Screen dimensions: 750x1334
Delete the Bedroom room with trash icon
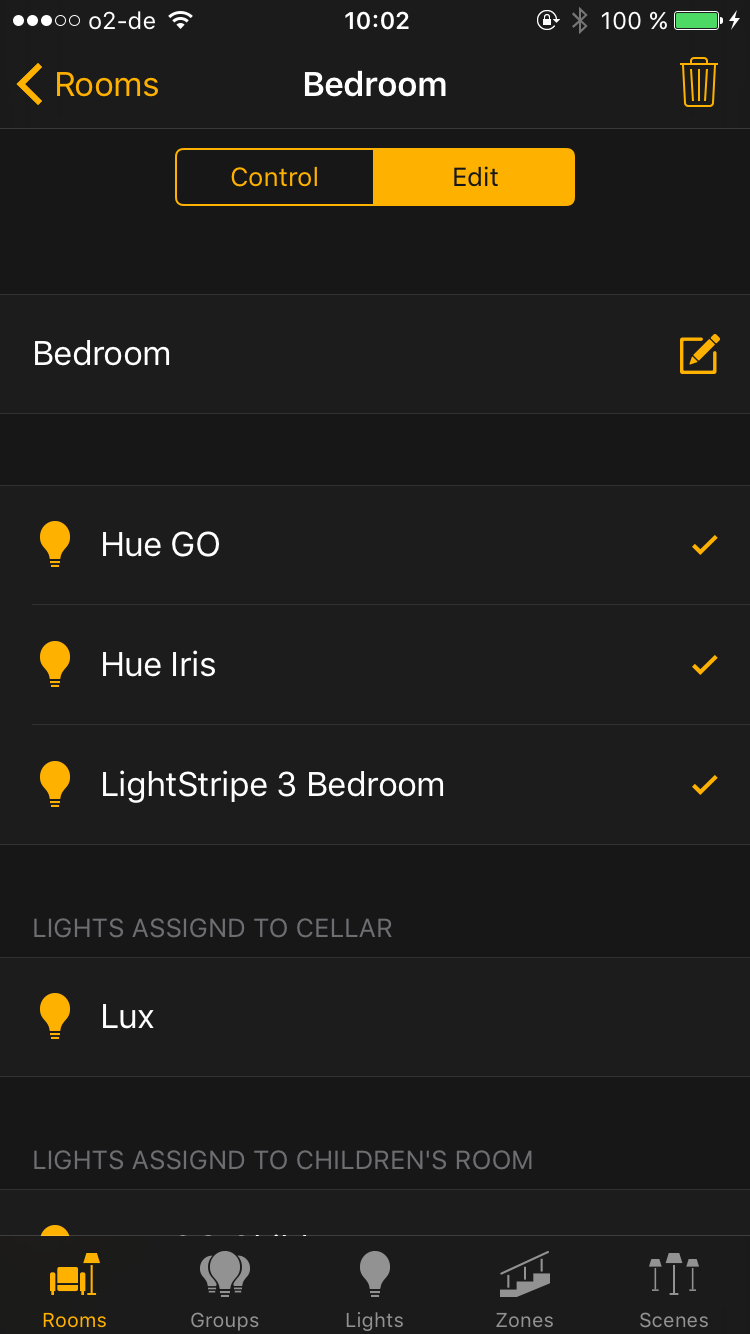click(x=698, y=83)
